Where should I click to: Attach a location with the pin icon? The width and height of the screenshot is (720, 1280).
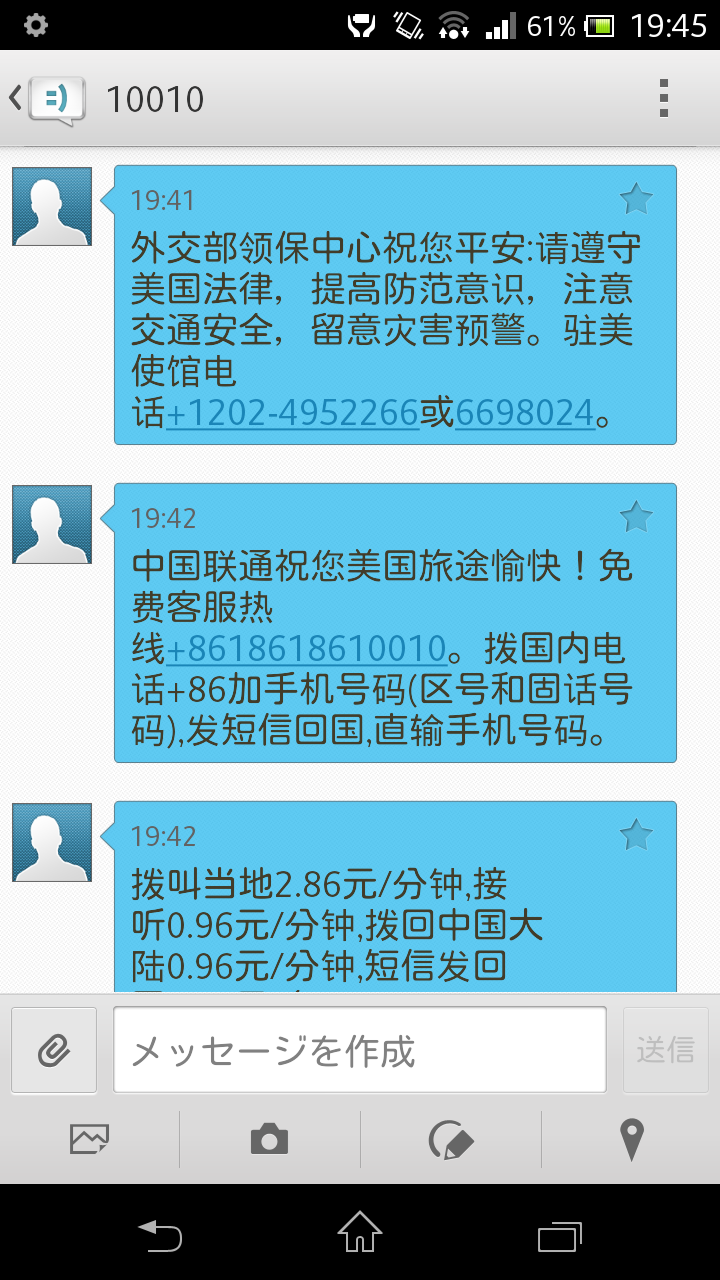(x=631, y=1139)
